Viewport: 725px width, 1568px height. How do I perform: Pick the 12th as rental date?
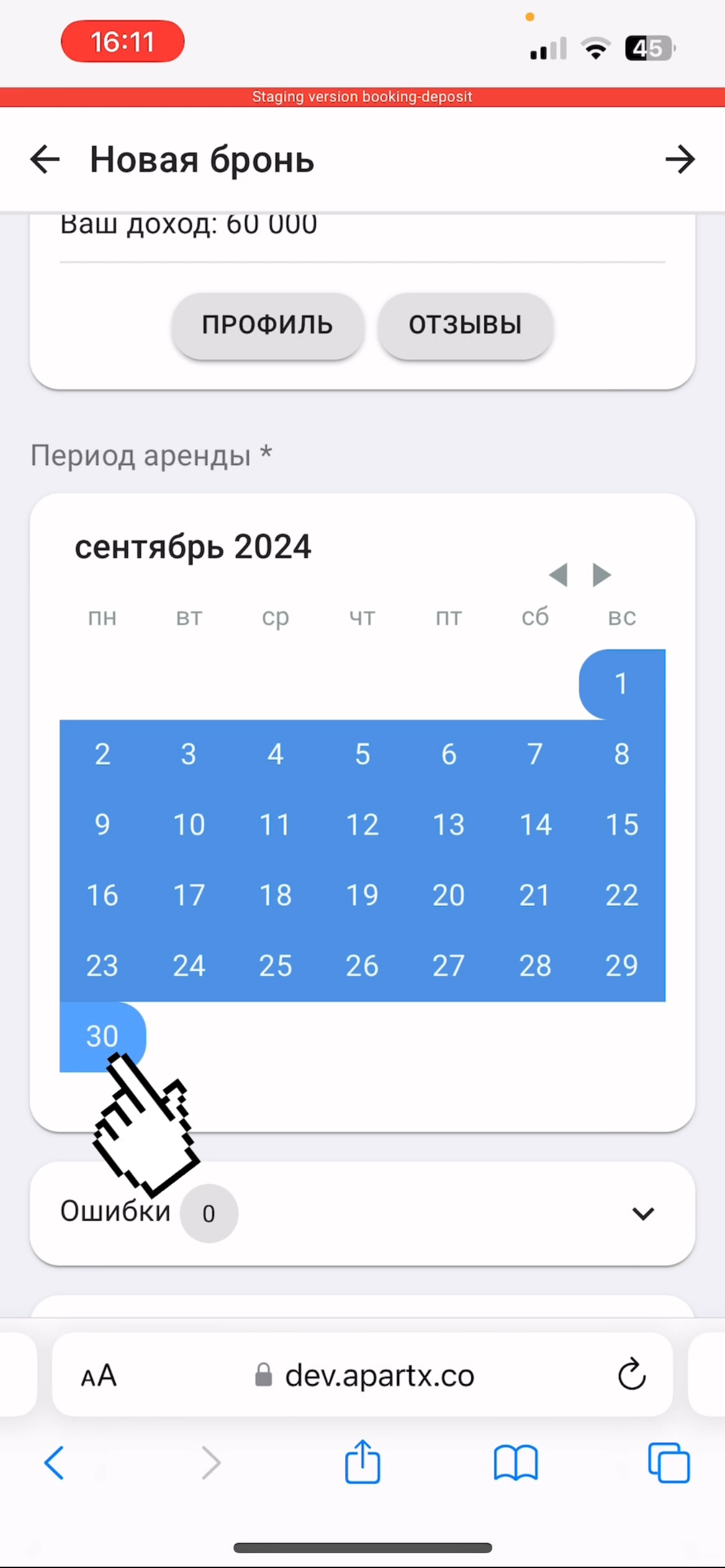coord(362,825)
